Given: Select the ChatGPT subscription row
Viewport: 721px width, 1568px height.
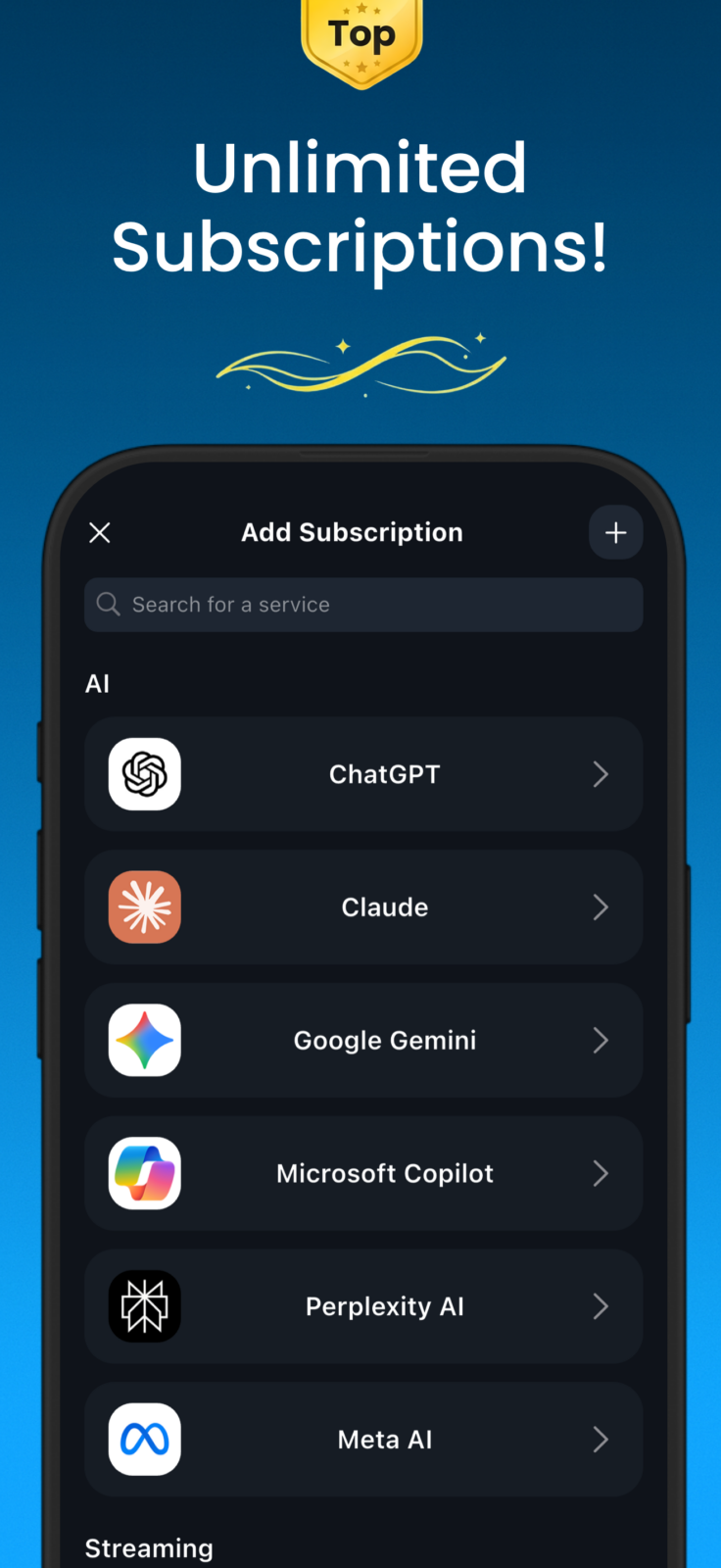Looking at the screenshot, I should pyautogui.click(x=362, y=773).
